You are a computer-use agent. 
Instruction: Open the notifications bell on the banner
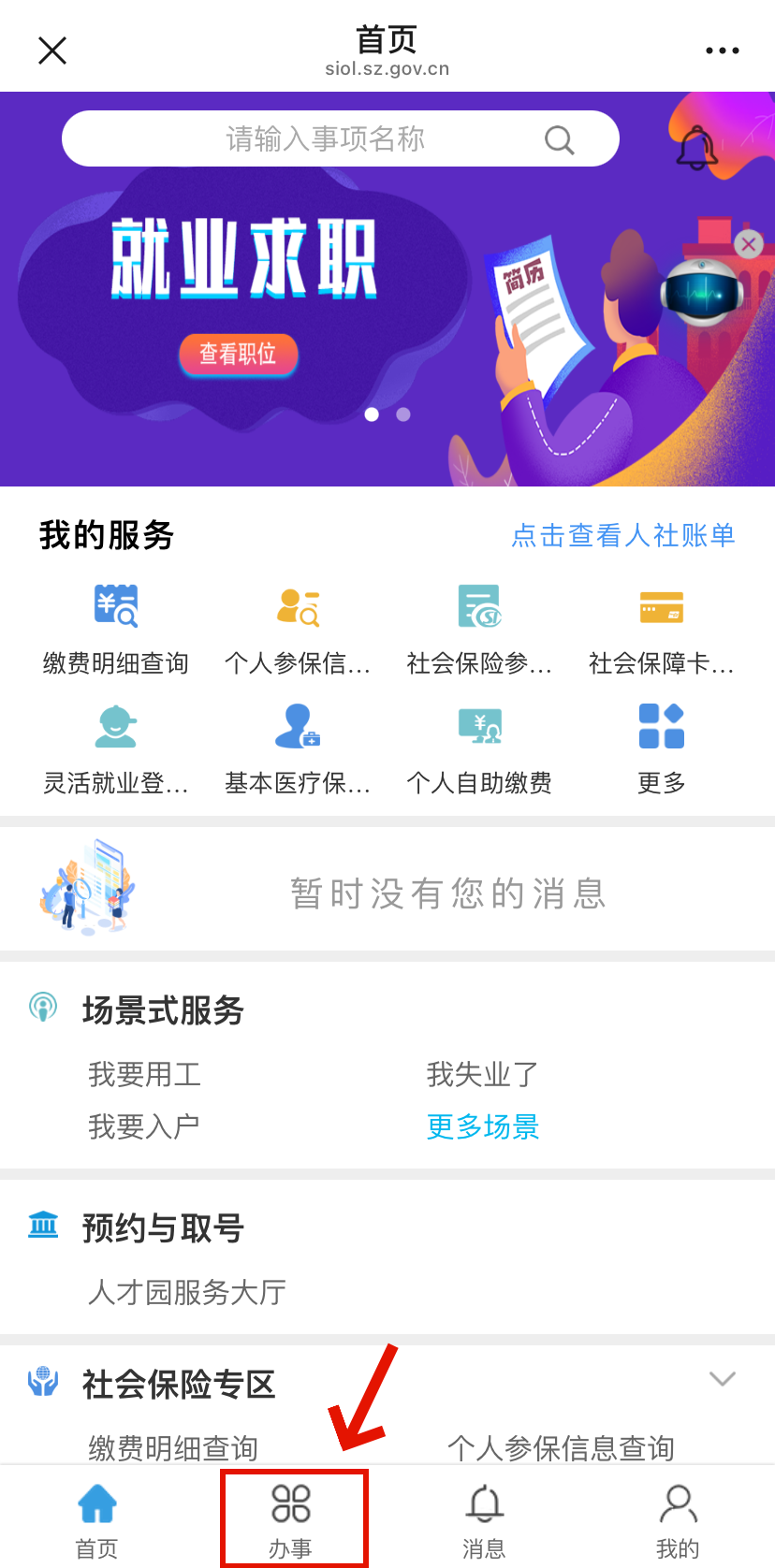coord(696,149)
